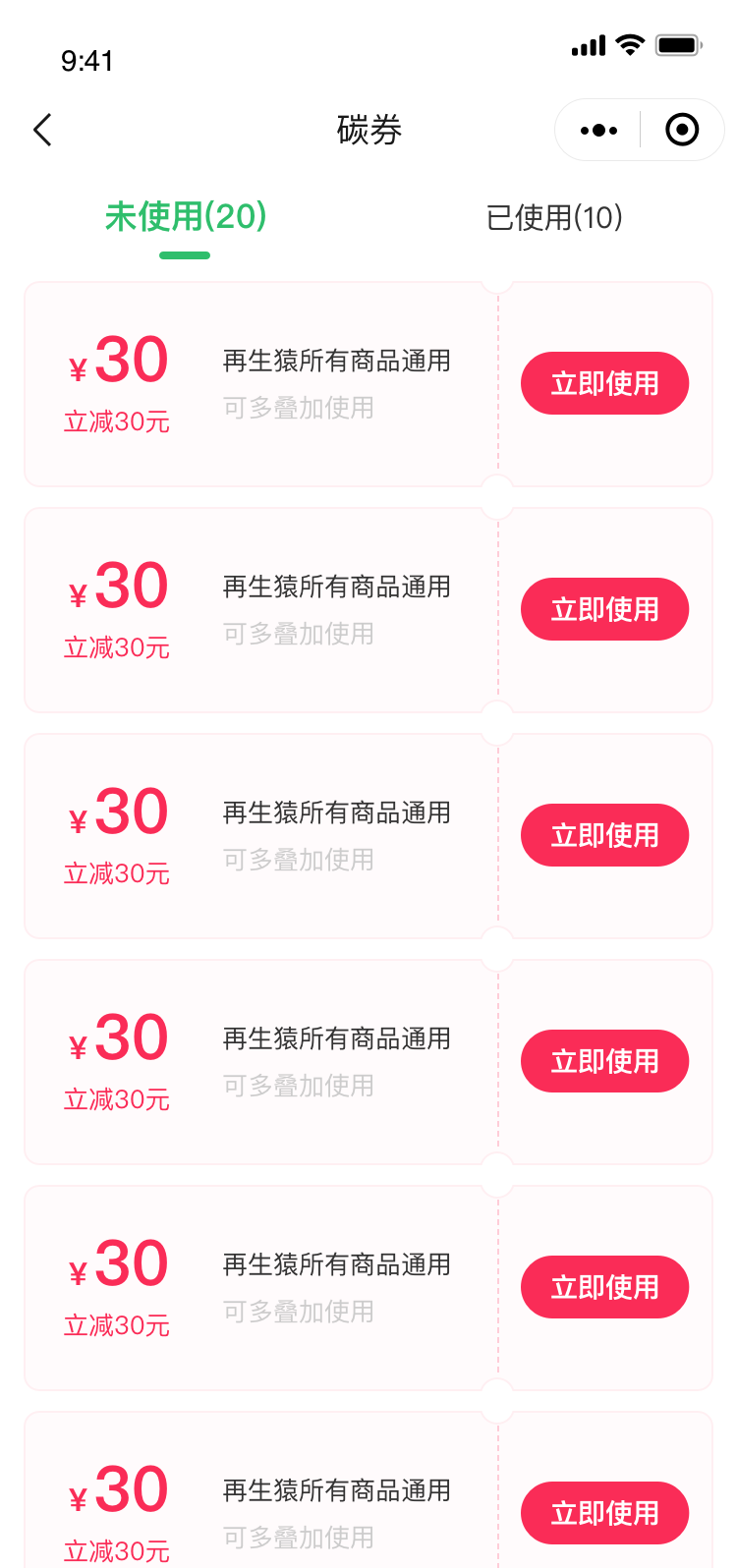Tap the Wi-Fi icon in the status bar
737x1568 pixels.
tap(629, 44)
